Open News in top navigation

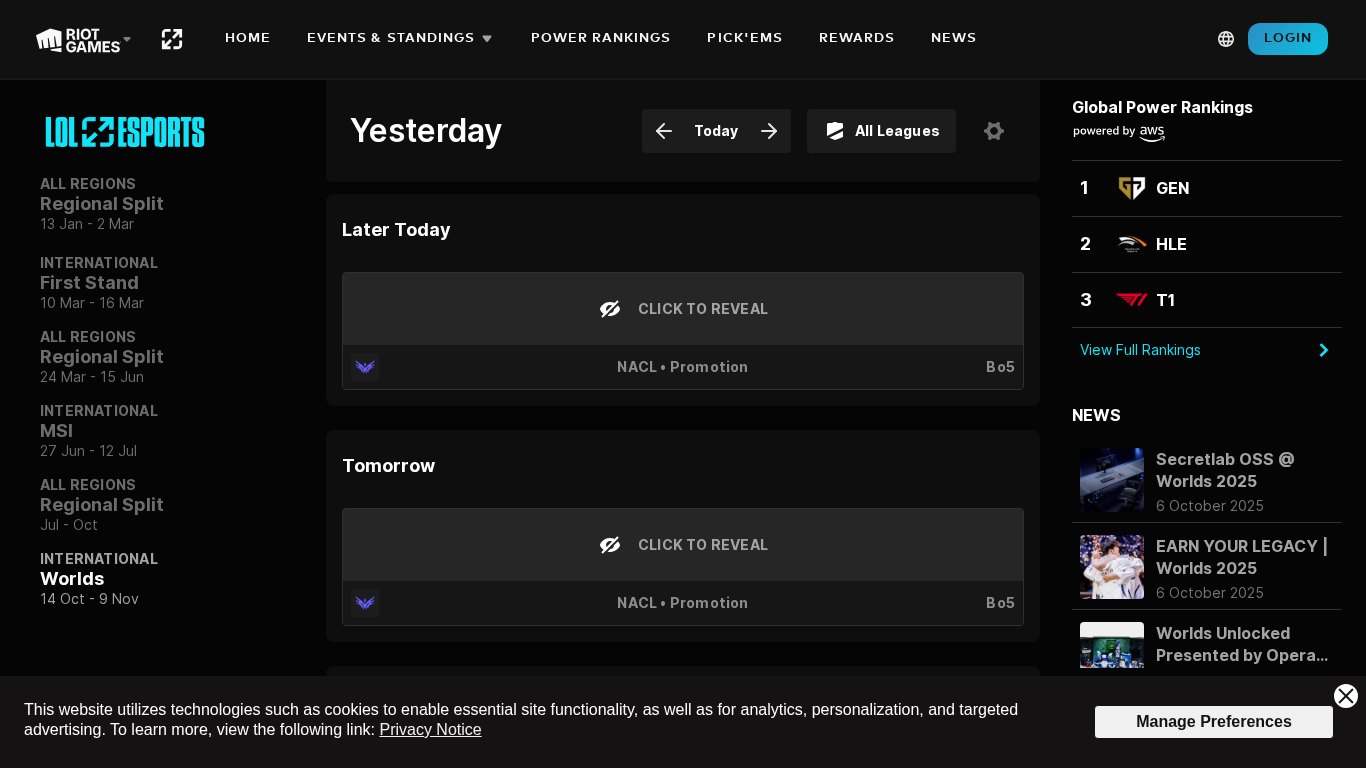tap(953, 38)
